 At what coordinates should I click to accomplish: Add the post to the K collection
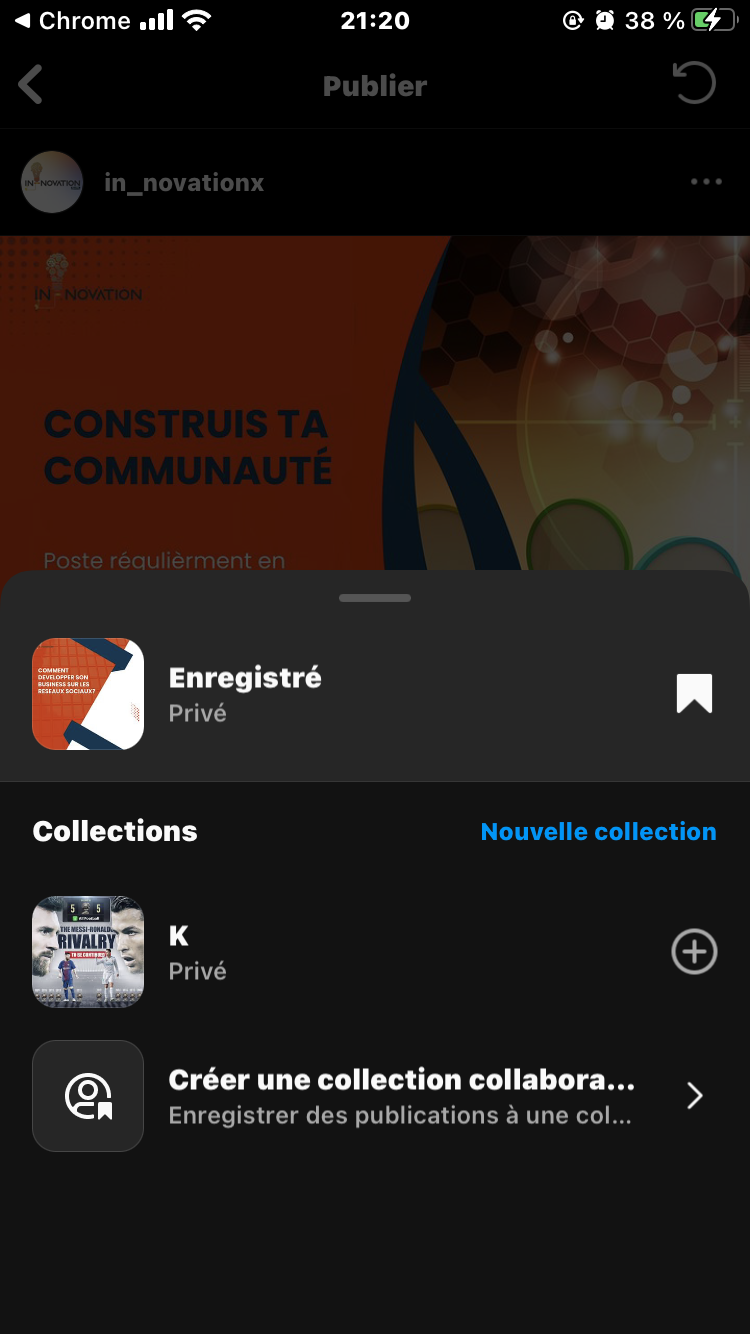694,952
